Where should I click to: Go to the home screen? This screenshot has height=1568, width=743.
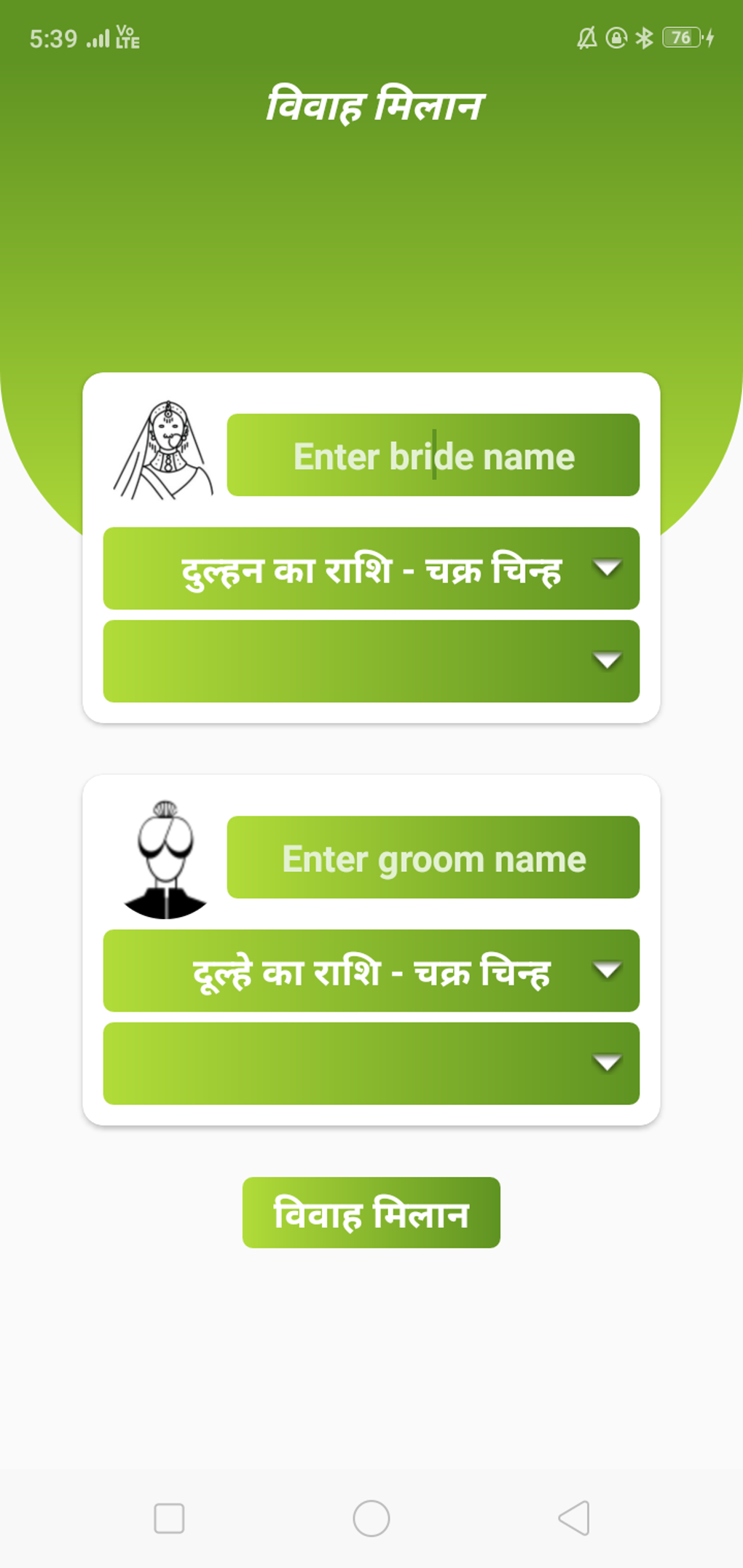click(371, 1518)
